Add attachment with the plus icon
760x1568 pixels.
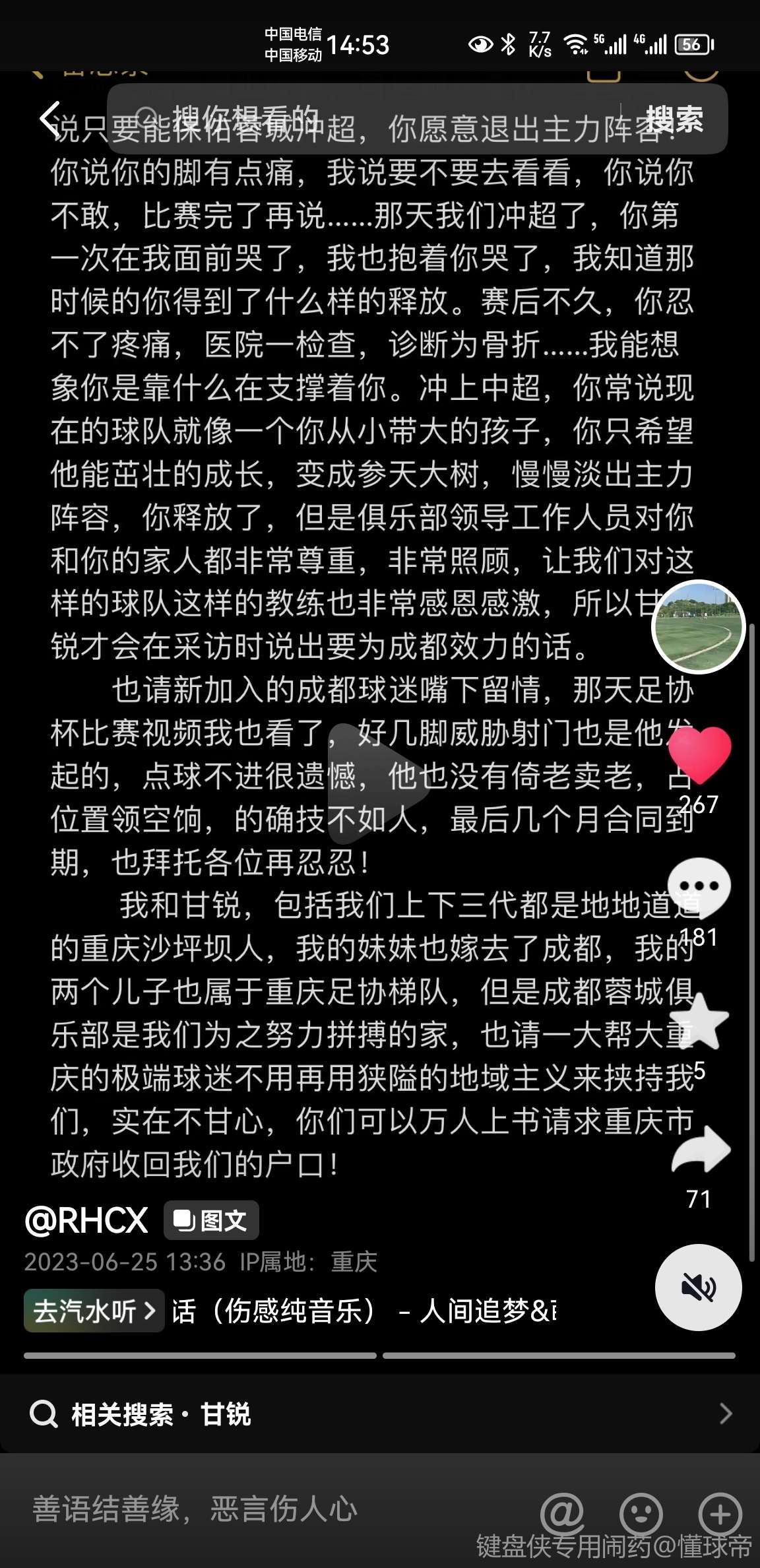point(720,1513)
